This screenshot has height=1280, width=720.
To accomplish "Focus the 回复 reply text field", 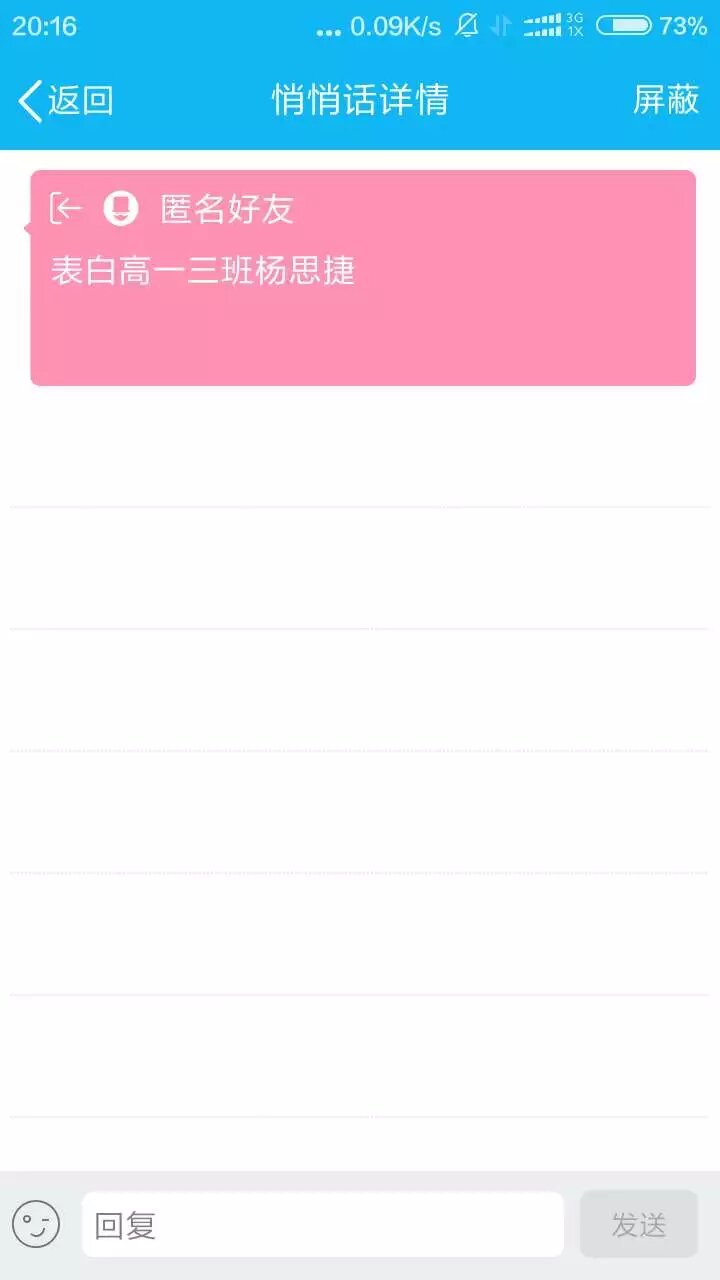I will point(322,1224).
